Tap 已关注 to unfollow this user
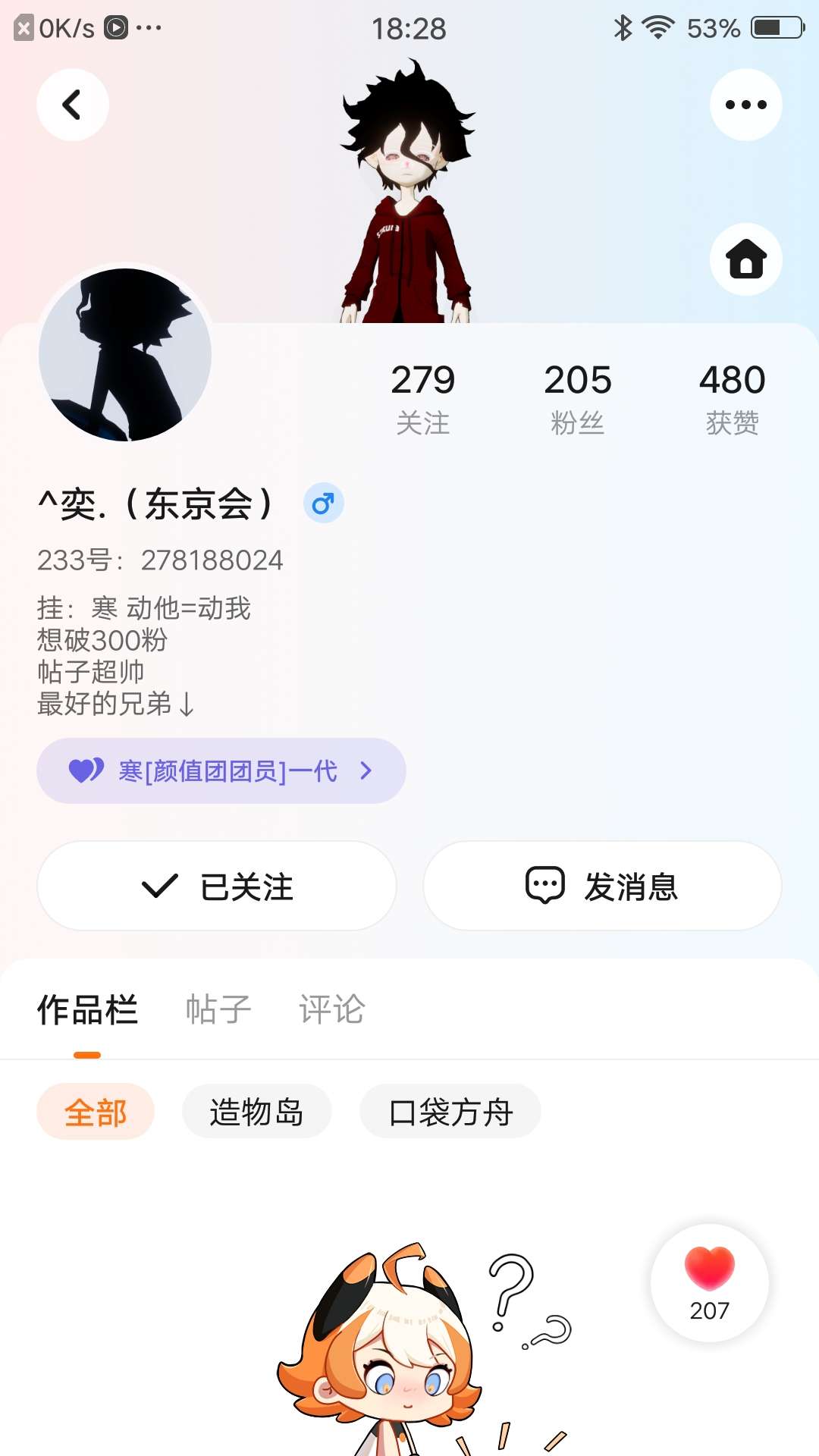 217,886
